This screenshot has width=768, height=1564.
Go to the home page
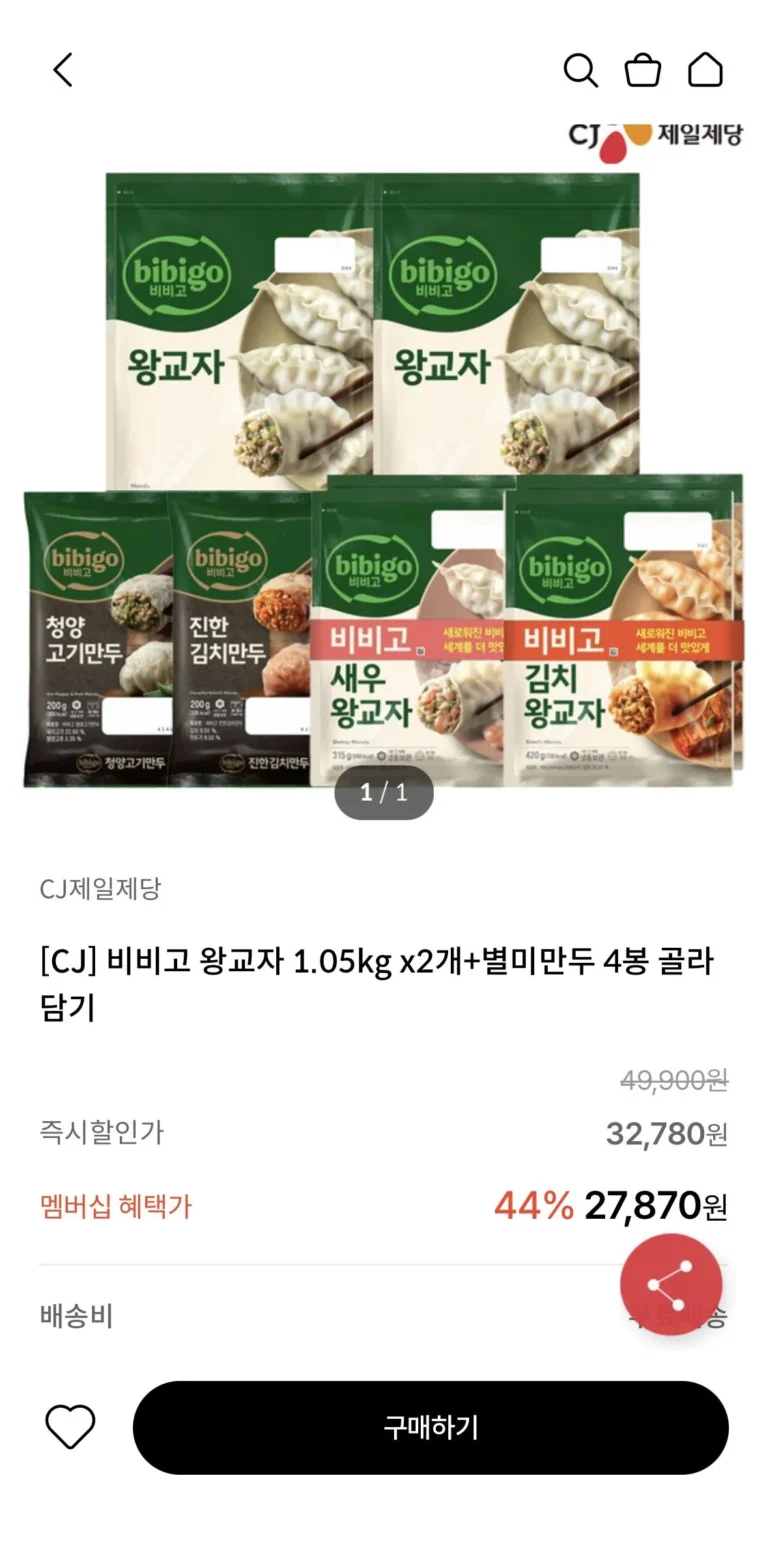(x=705, y=70)
